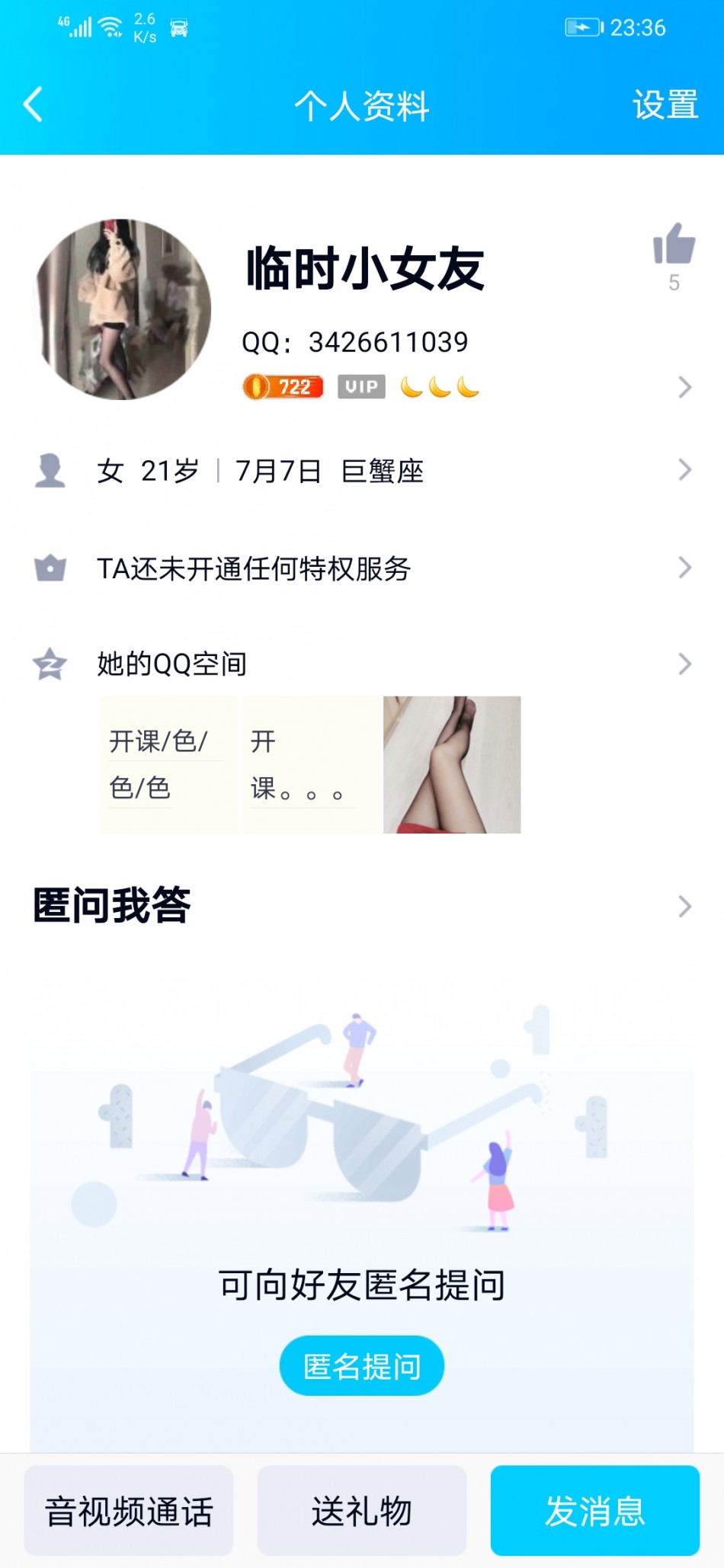Go back from the profile page
The width and height of the screenshot is (724, 1568).
34,105
